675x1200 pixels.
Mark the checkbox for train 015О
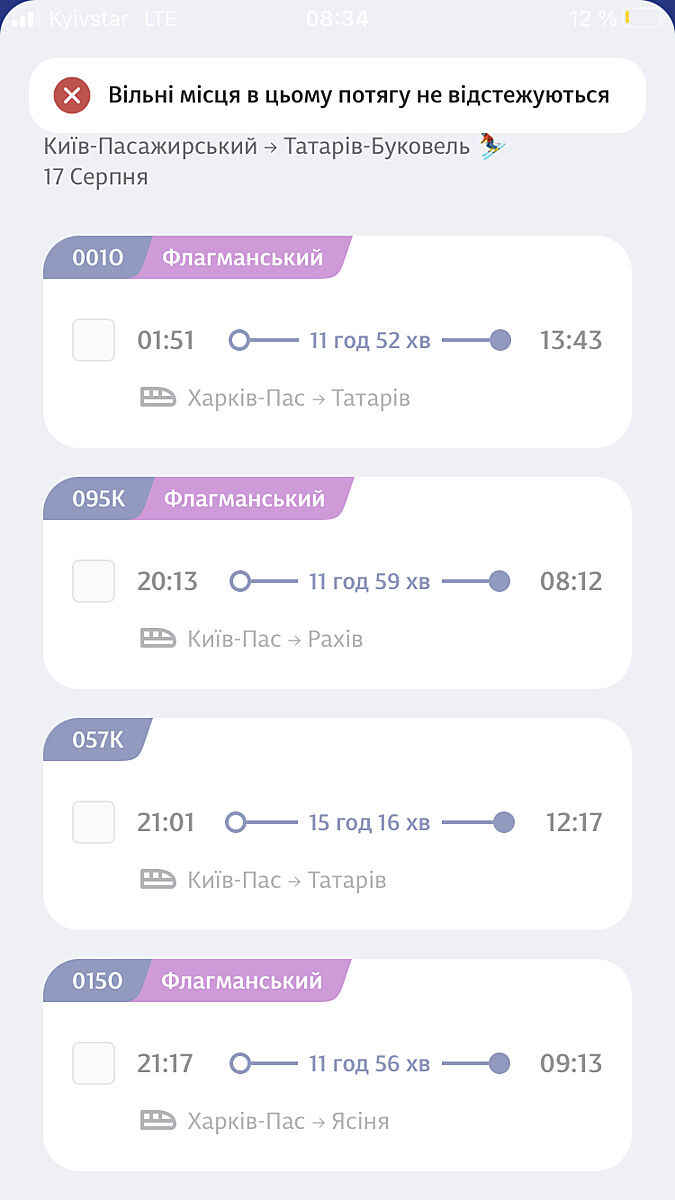pyautogui.click(x=93, y=1063)
